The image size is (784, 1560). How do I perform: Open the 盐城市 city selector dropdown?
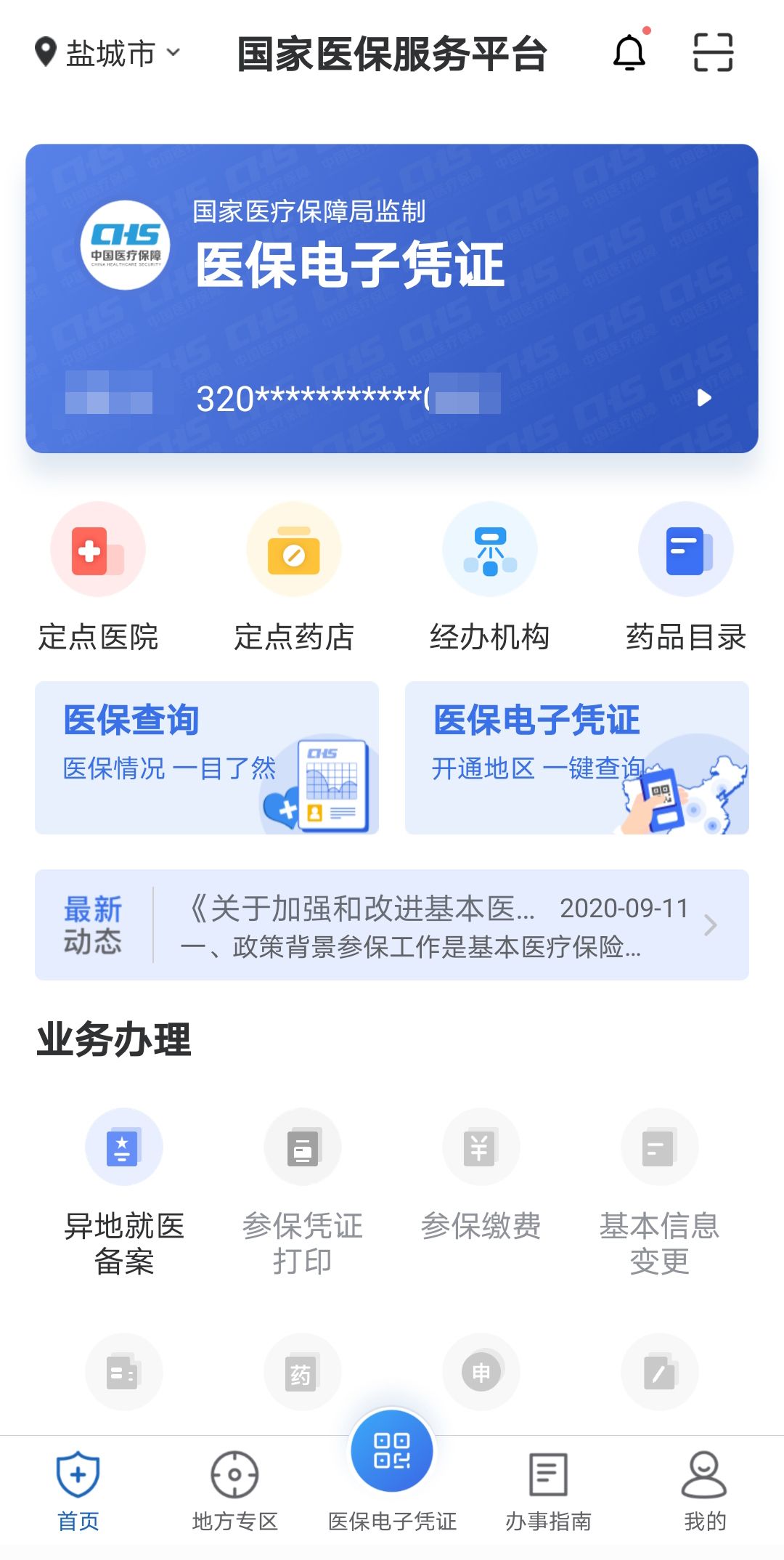click(x=107, y=53)
